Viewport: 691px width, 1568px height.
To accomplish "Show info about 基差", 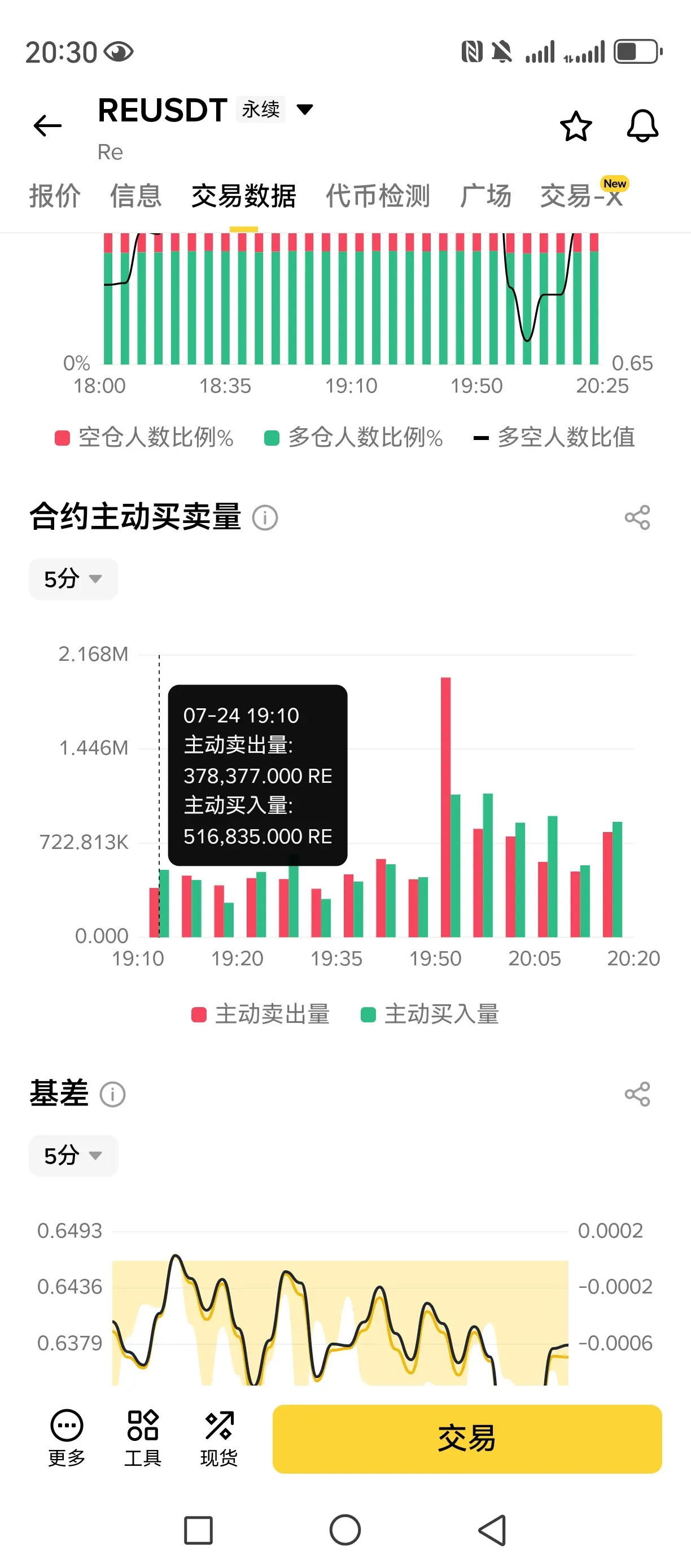I will tap(112, 1095).
